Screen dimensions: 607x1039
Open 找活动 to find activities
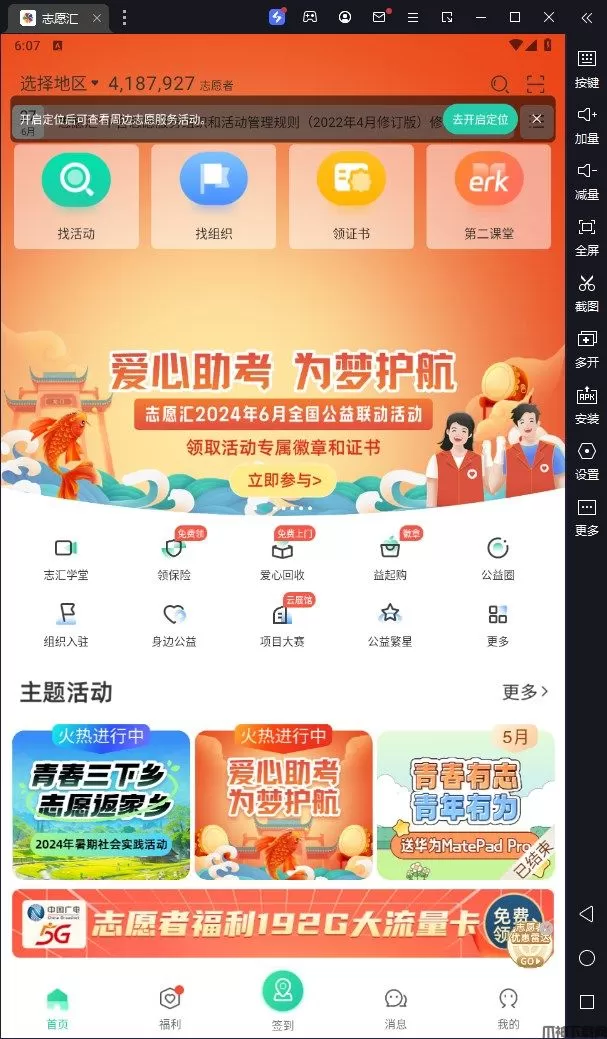coord(76,196)
